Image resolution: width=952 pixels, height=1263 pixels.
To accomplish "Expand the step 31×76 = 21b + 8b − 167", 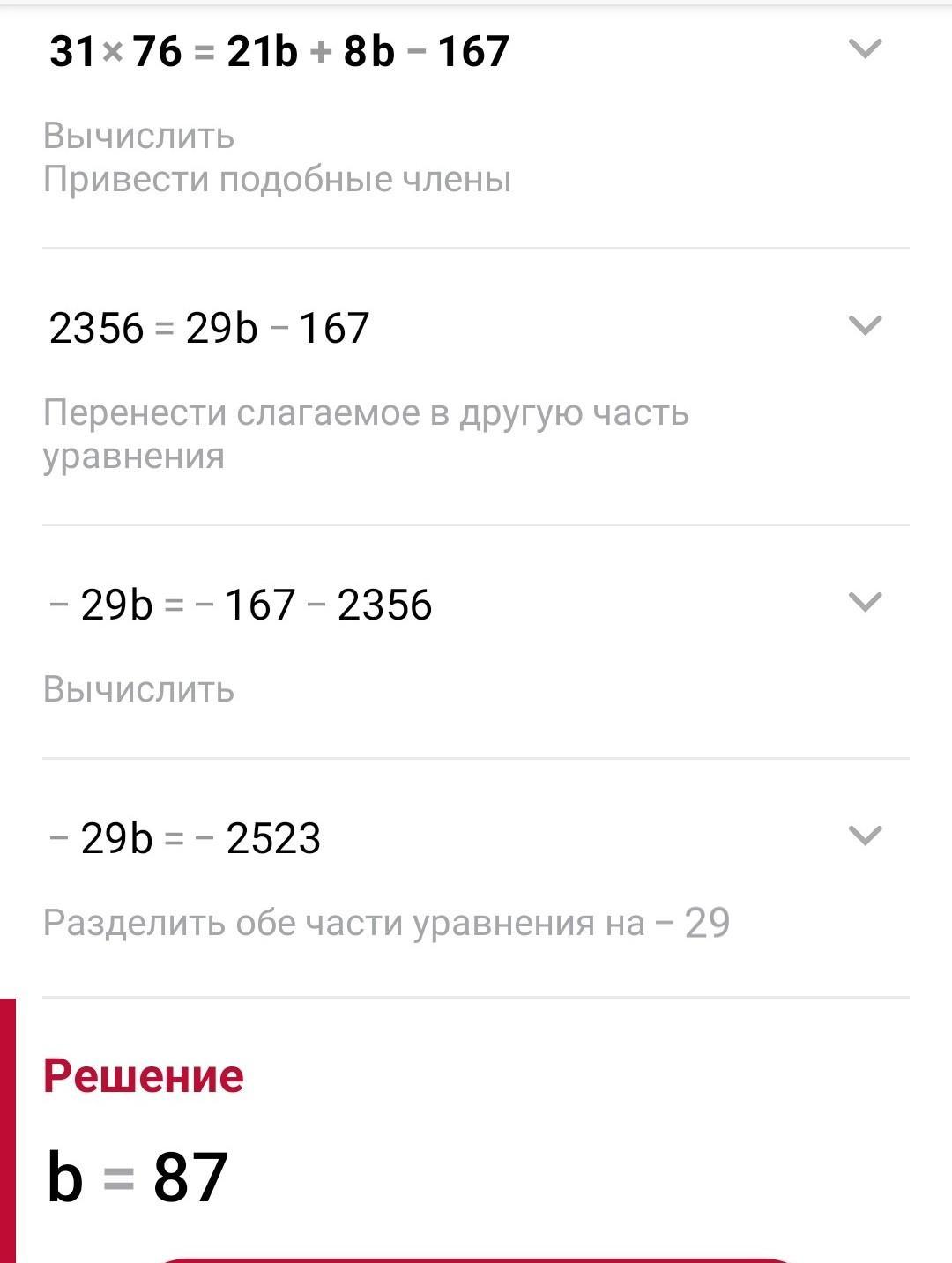I will point(864,49).
